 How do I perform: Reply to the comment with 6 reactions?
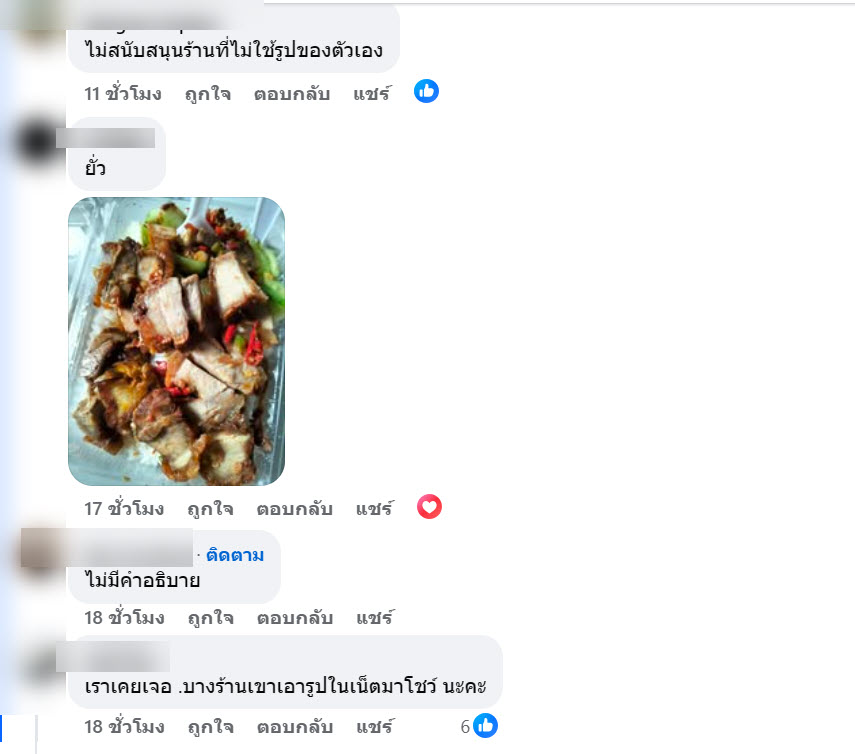point(294,726)
